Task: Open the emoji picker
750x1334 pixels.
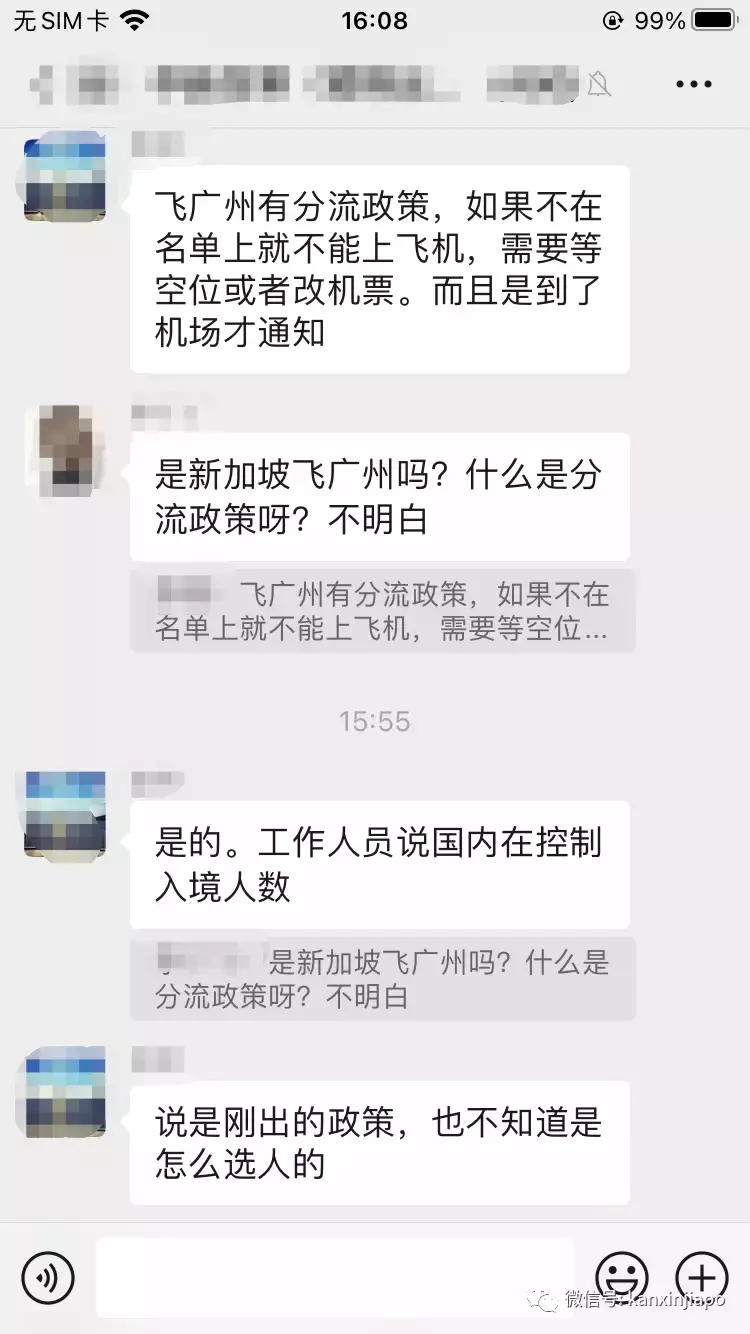Action: (x=620, y=1277)
